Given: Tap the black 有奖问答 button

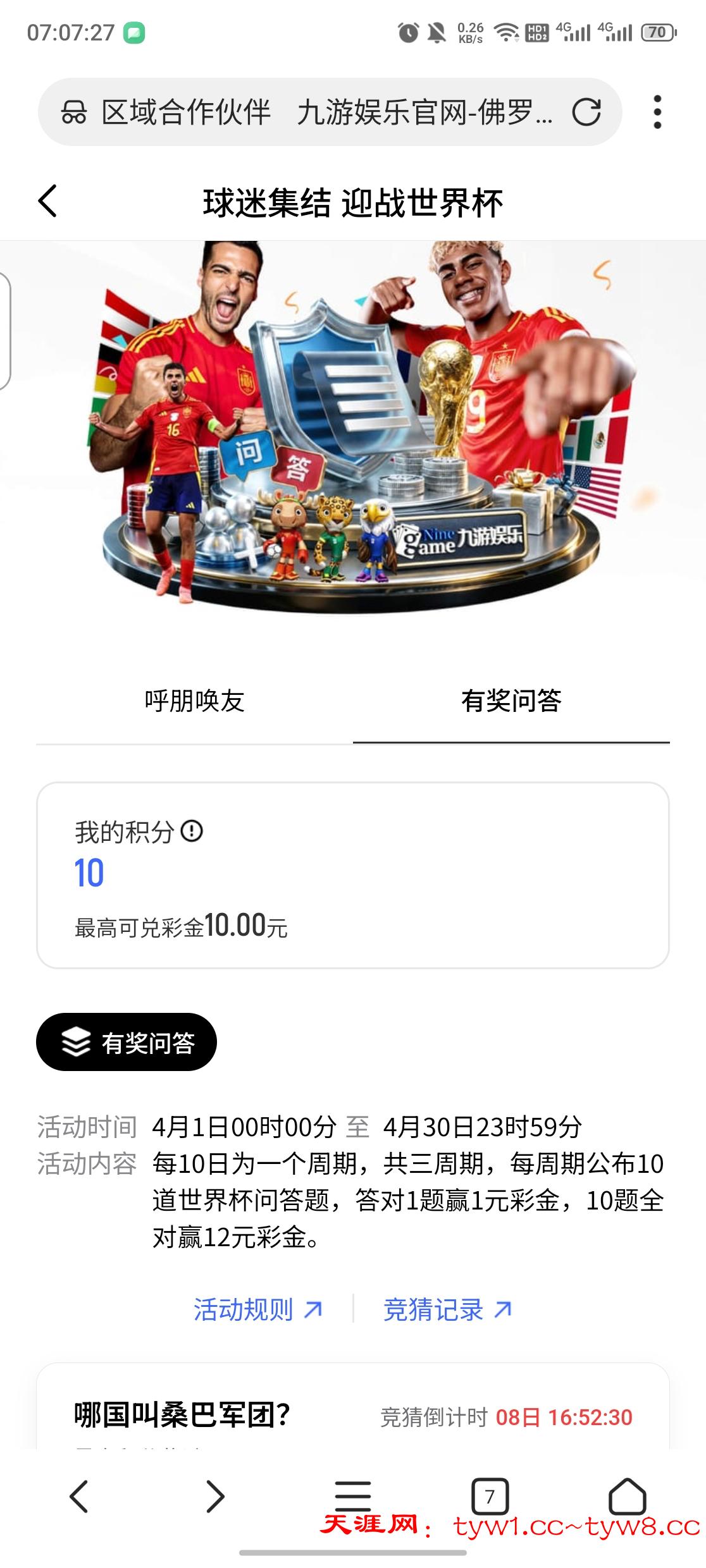Looking at the screenshot, I should coord(127,1042).
